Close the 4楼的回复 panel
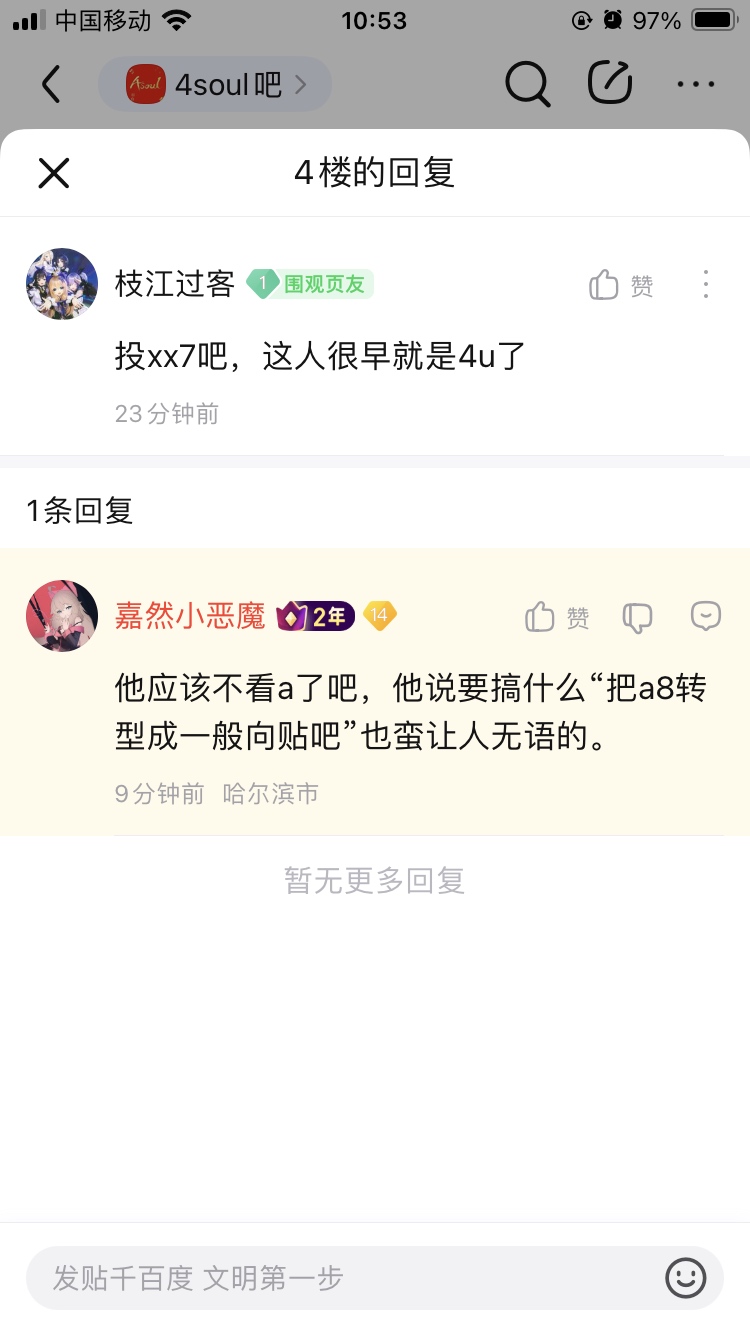The image size is (750, 1334). click(53, 173)
